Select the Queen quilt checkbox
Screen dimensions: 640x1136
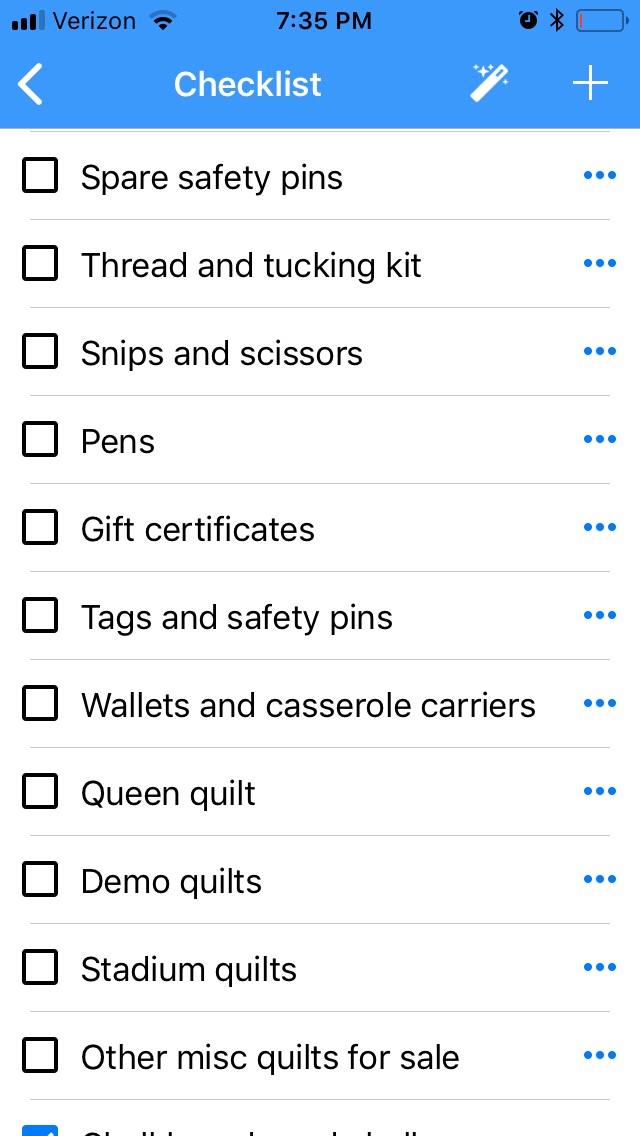click(x=40, y=792)
